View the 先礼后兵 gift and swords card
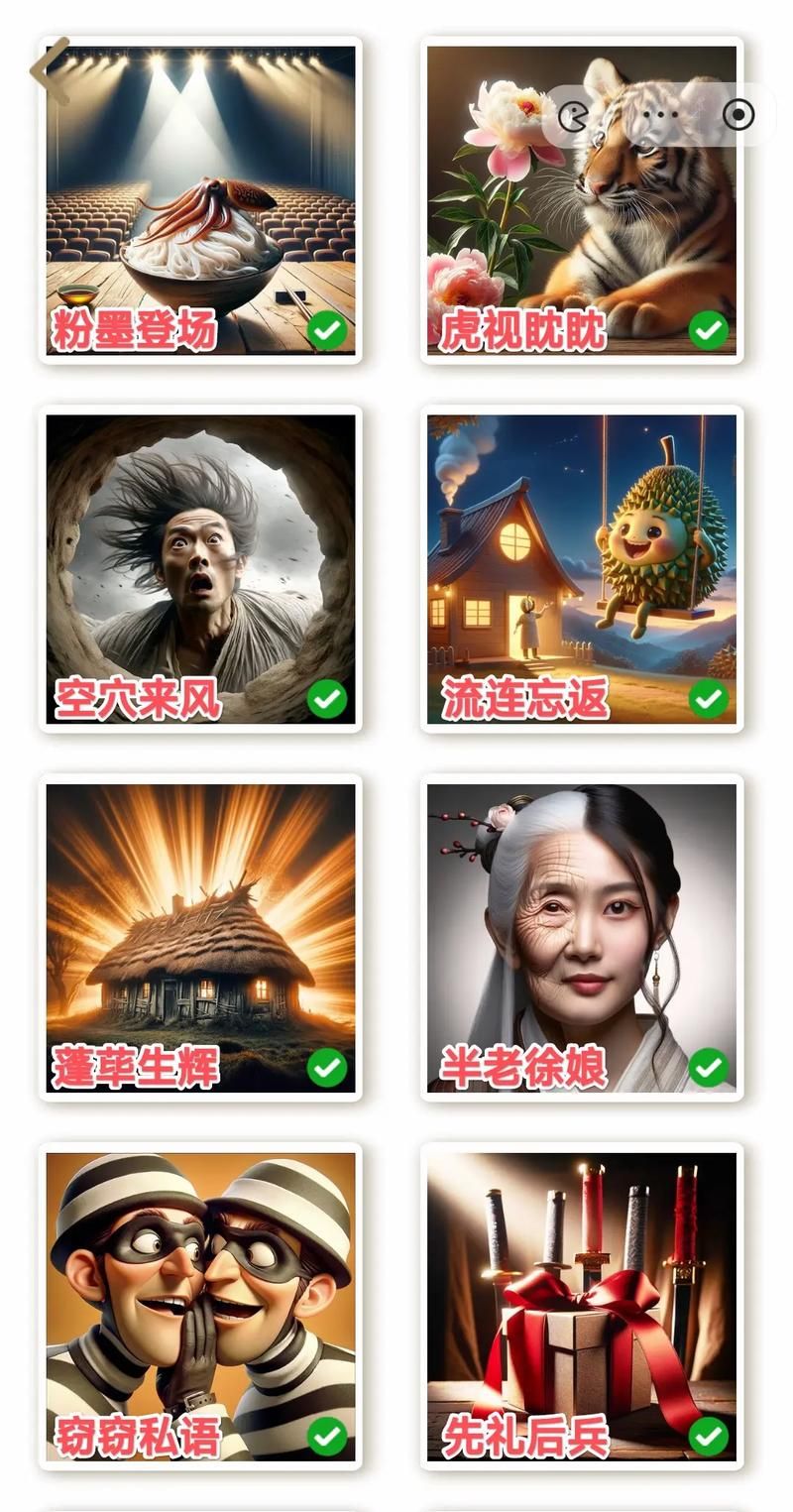The image size is (793, 1512). pyautogui.click(x=582, y=1307)
